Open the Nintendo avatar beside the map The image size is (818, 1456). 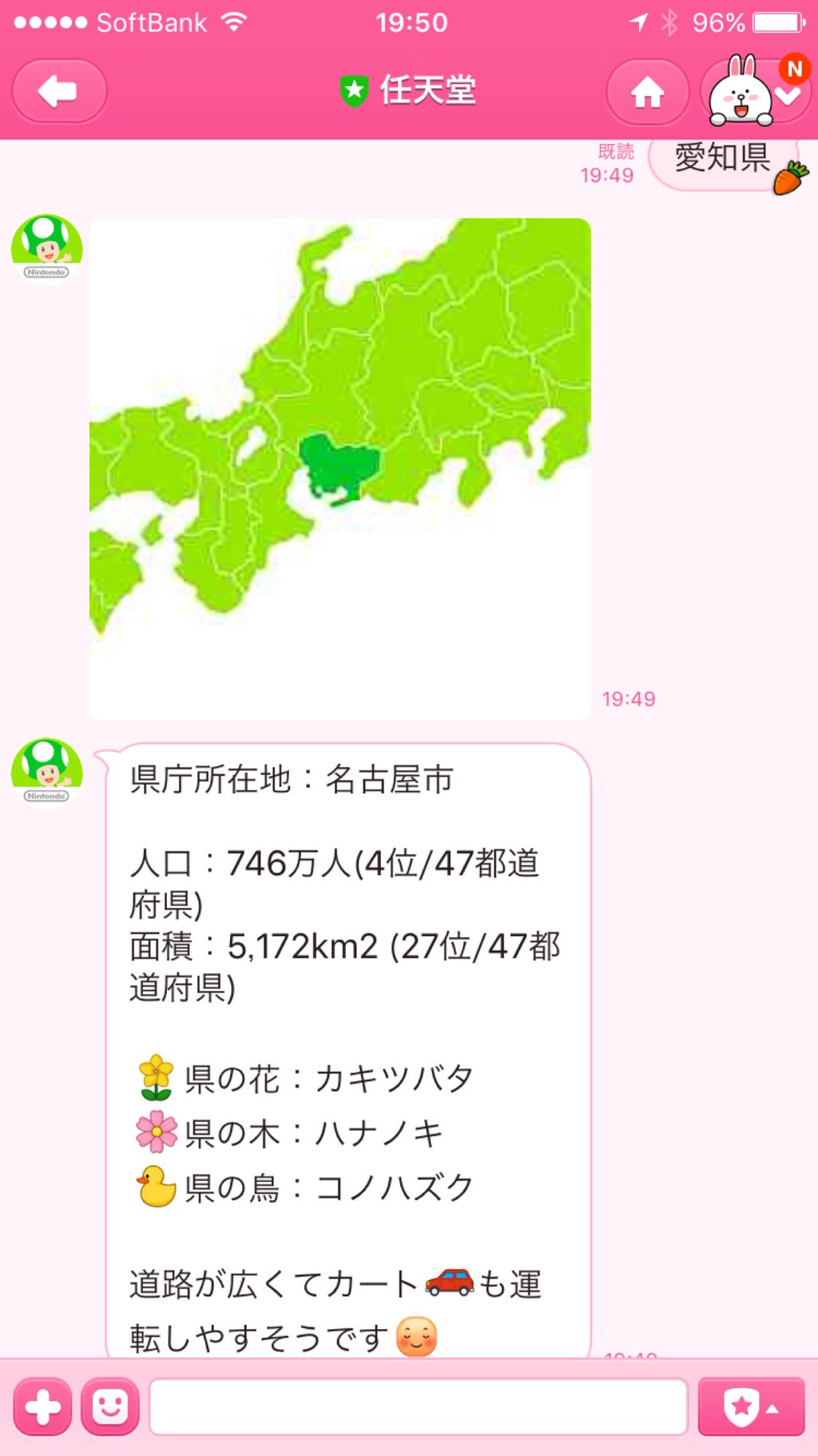coord(46,249)
